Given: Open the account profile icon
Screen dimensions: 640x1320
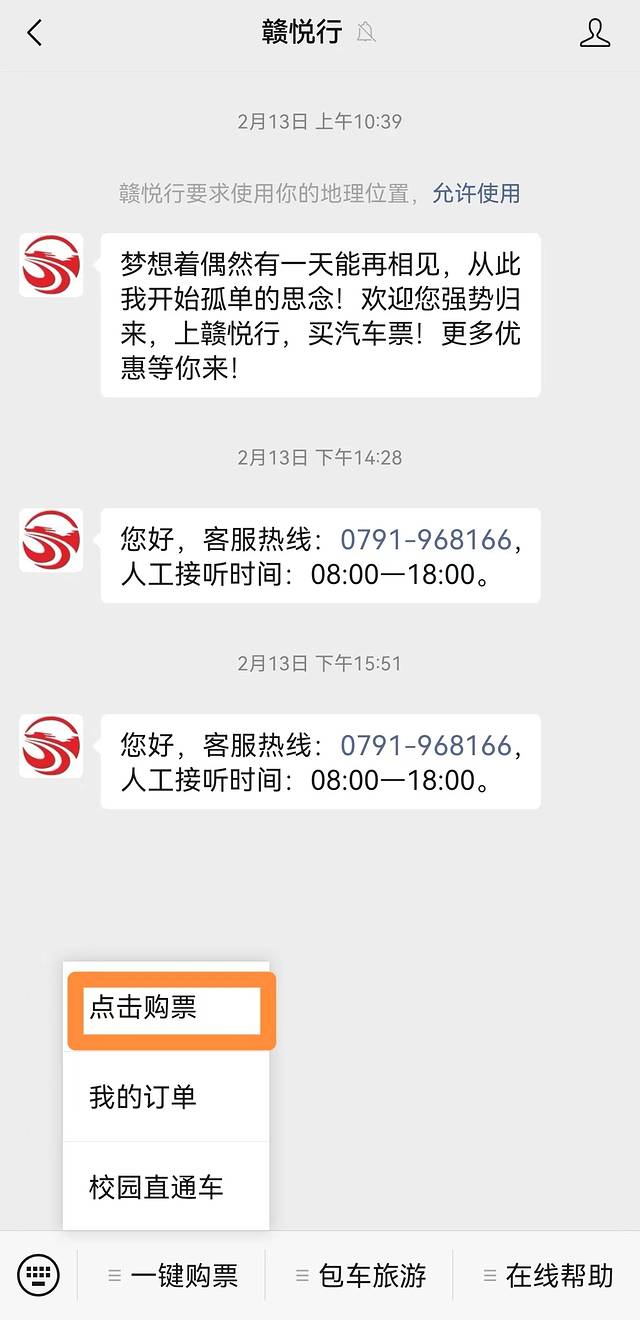Looking at the screenshot, I should point(595,33).
